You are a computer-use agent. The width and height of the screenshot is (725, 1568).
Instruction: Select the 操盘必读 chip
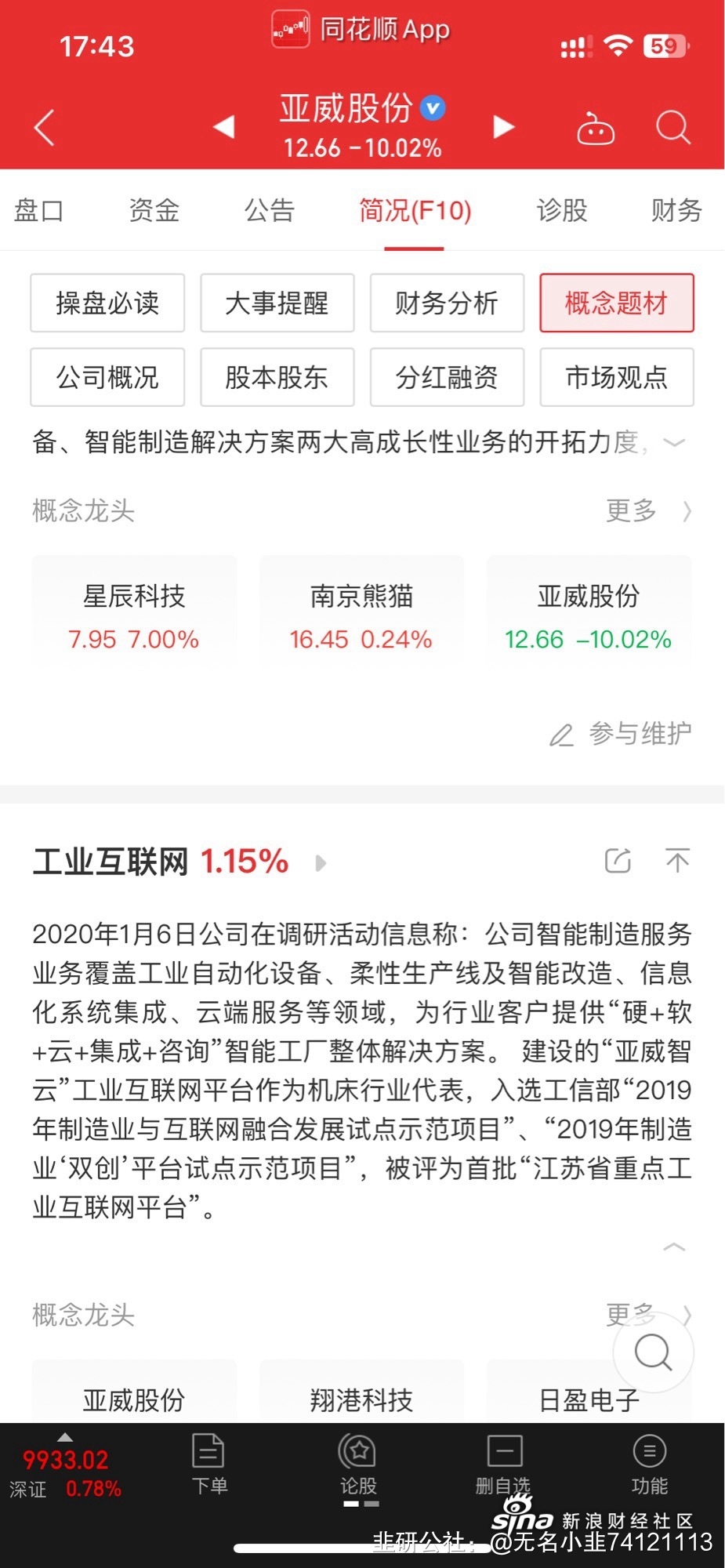pos(107,303)
